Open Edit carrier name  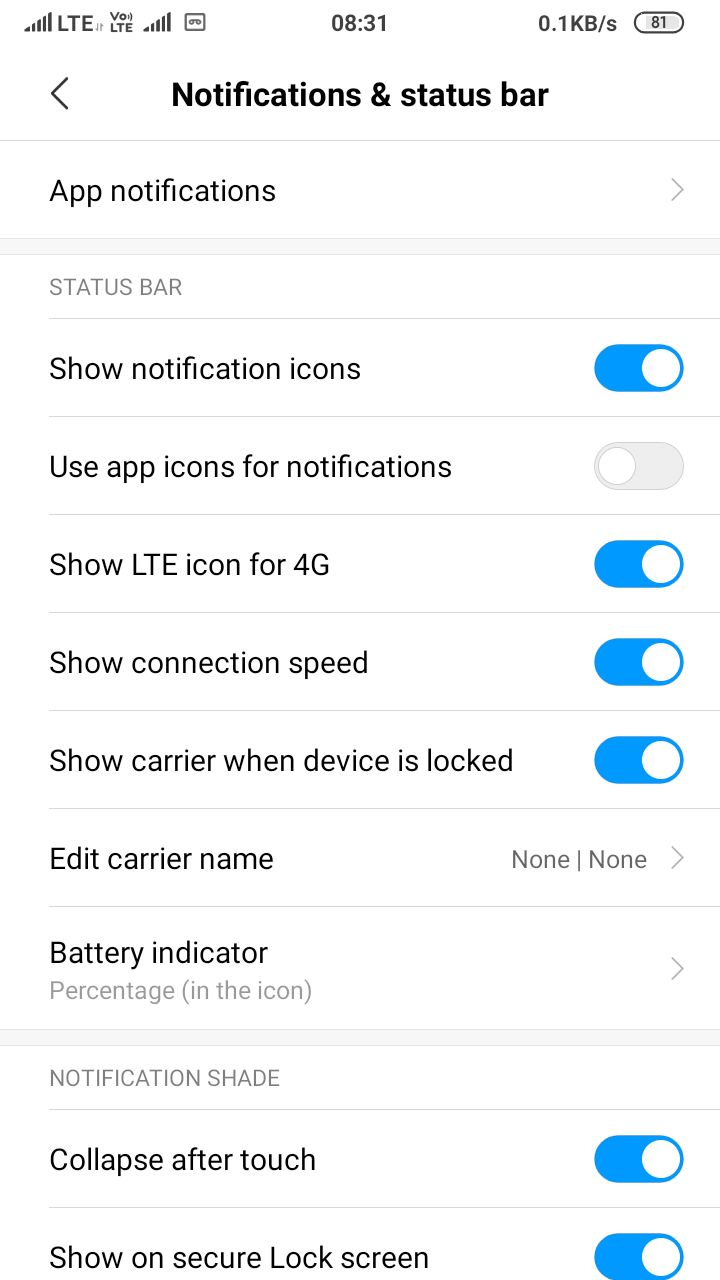tap(360, 858)
